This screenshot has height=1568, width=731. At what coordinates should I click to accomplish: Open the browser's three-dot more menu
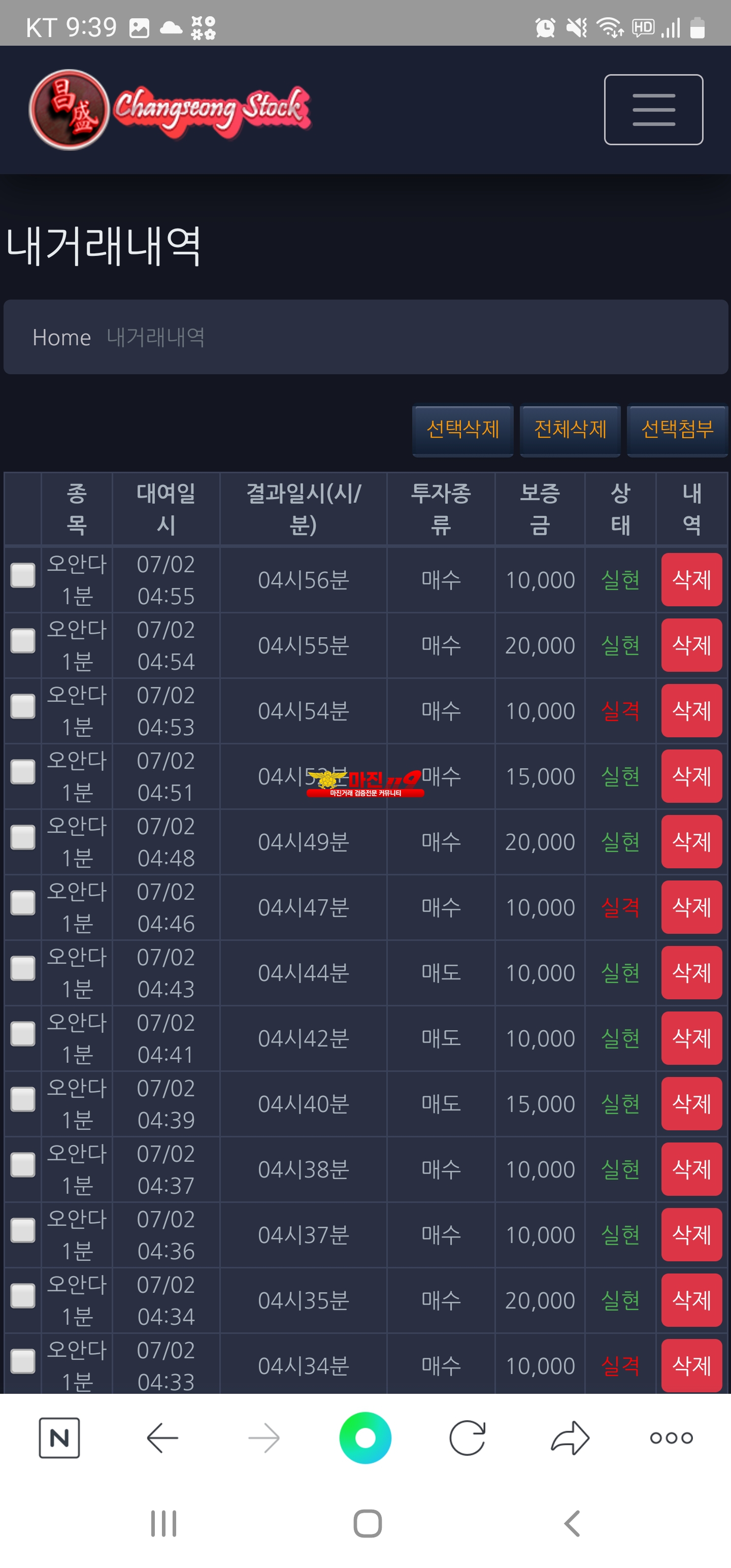671,1438
